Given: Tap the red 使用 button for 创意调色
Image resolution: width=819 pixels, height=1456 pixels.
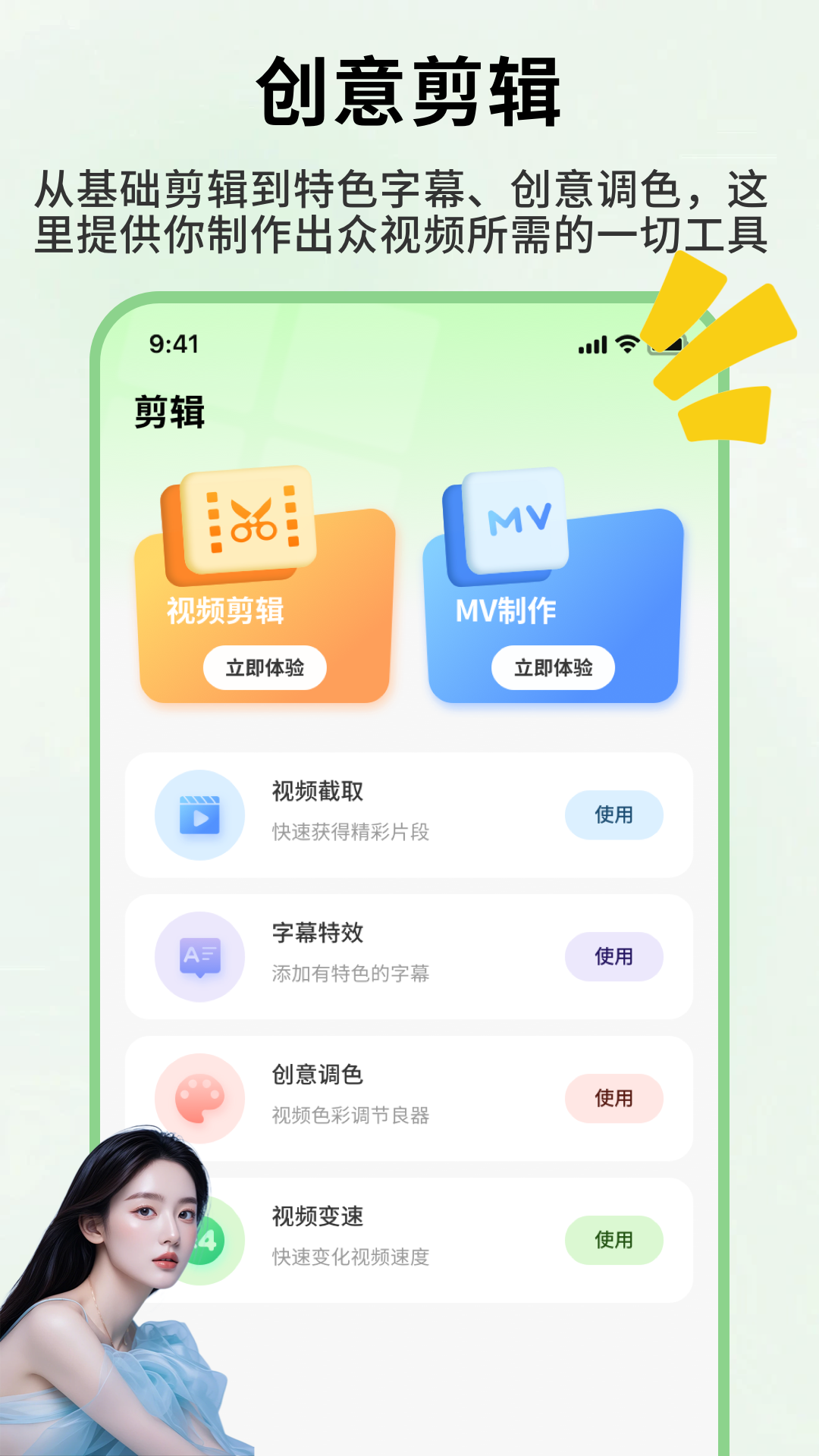Looking at the screenshot, I should click(615, 1098).
